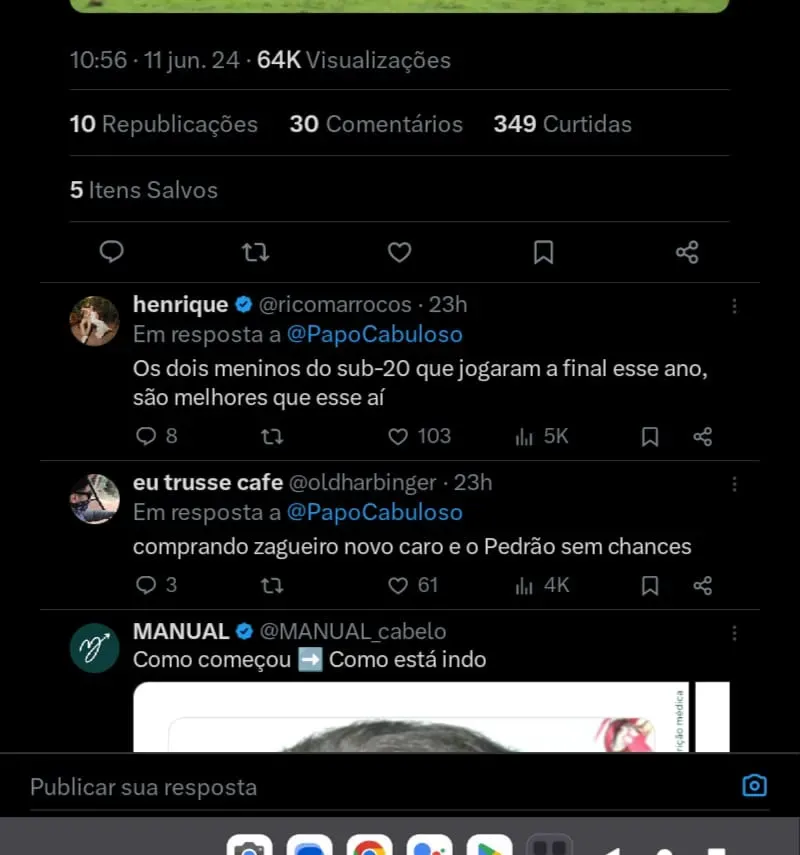The height and width of the screenshot is (855, 800).
Task: Open overflow menu on henrique's reply
Action: click(734, 306)
